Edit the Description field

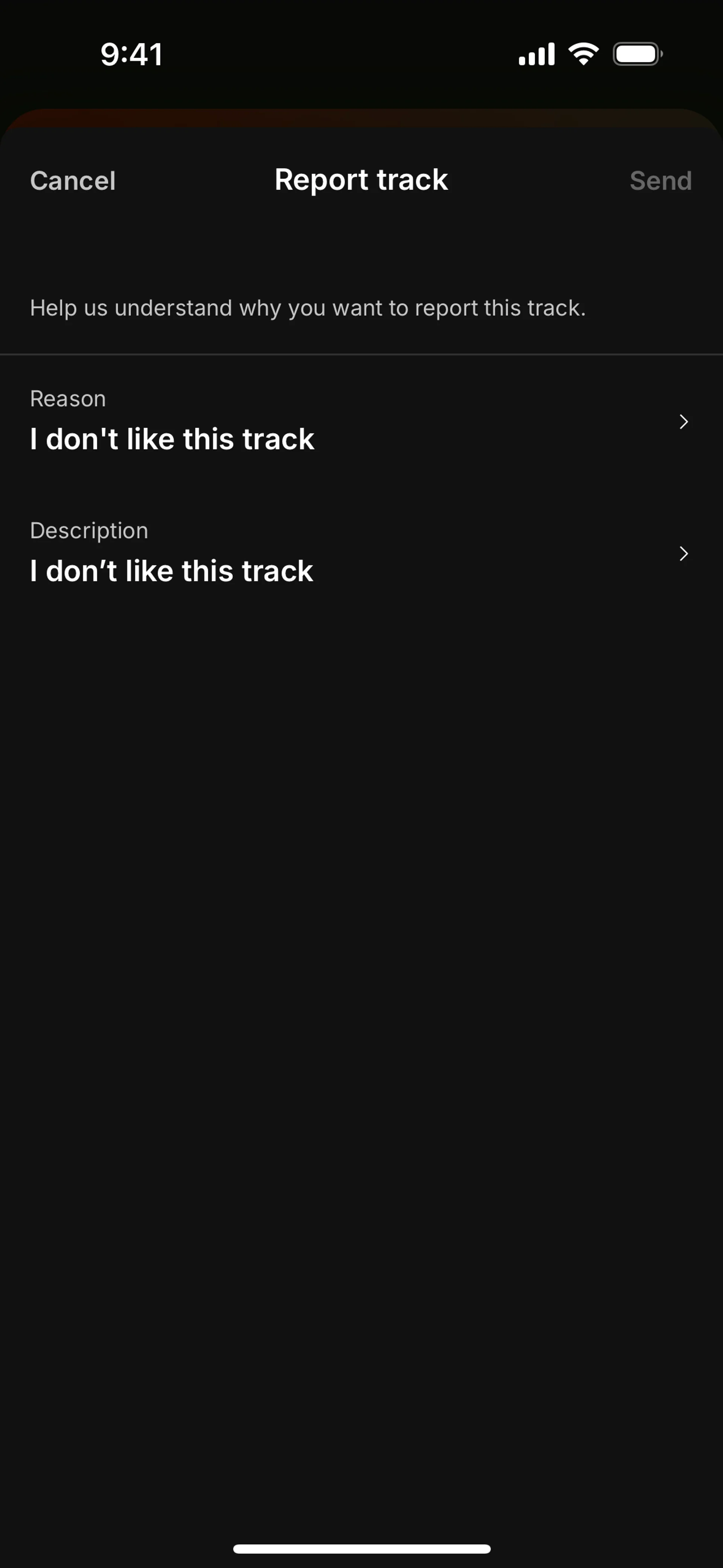coord(361,553)
